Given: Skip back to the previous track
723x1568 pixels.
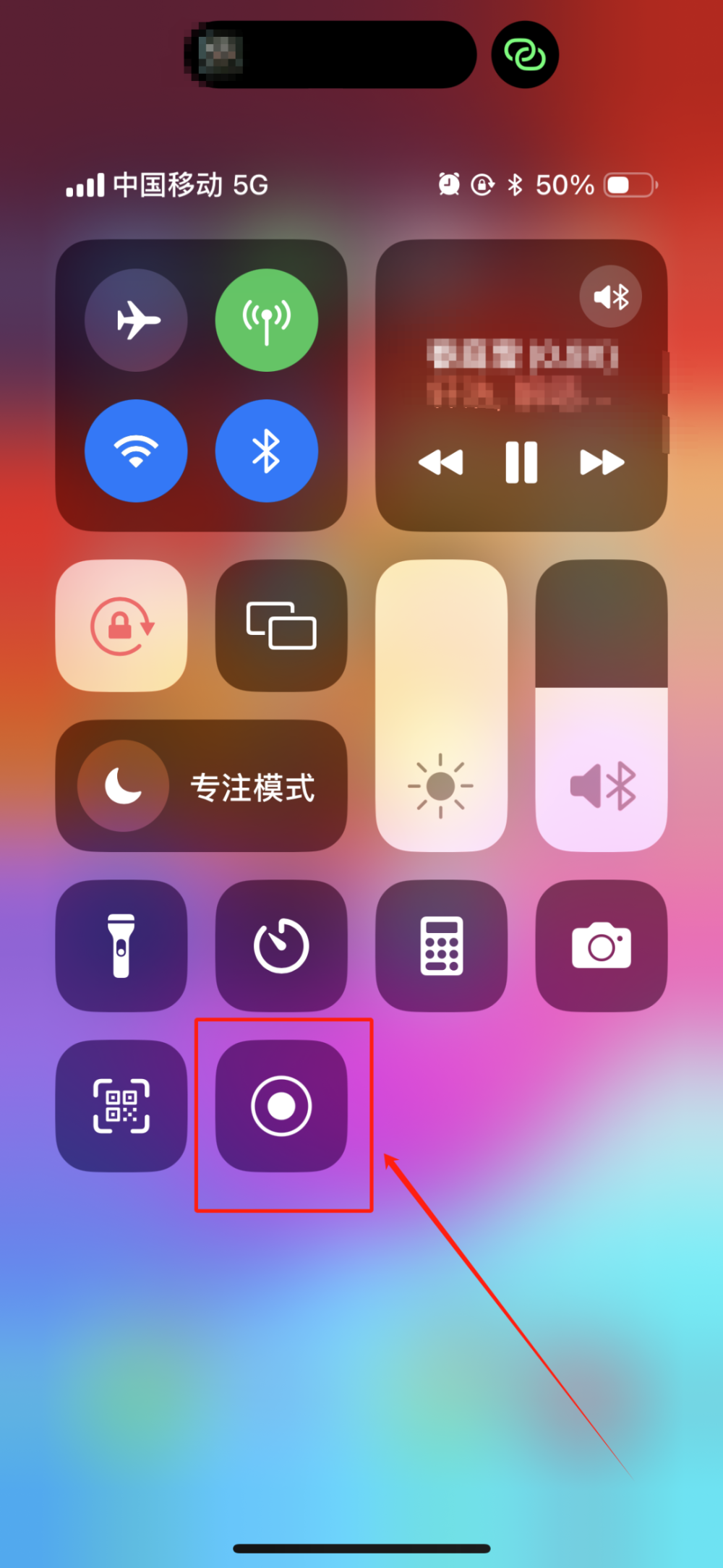Looking at the screenshot, I should (441, 462).
